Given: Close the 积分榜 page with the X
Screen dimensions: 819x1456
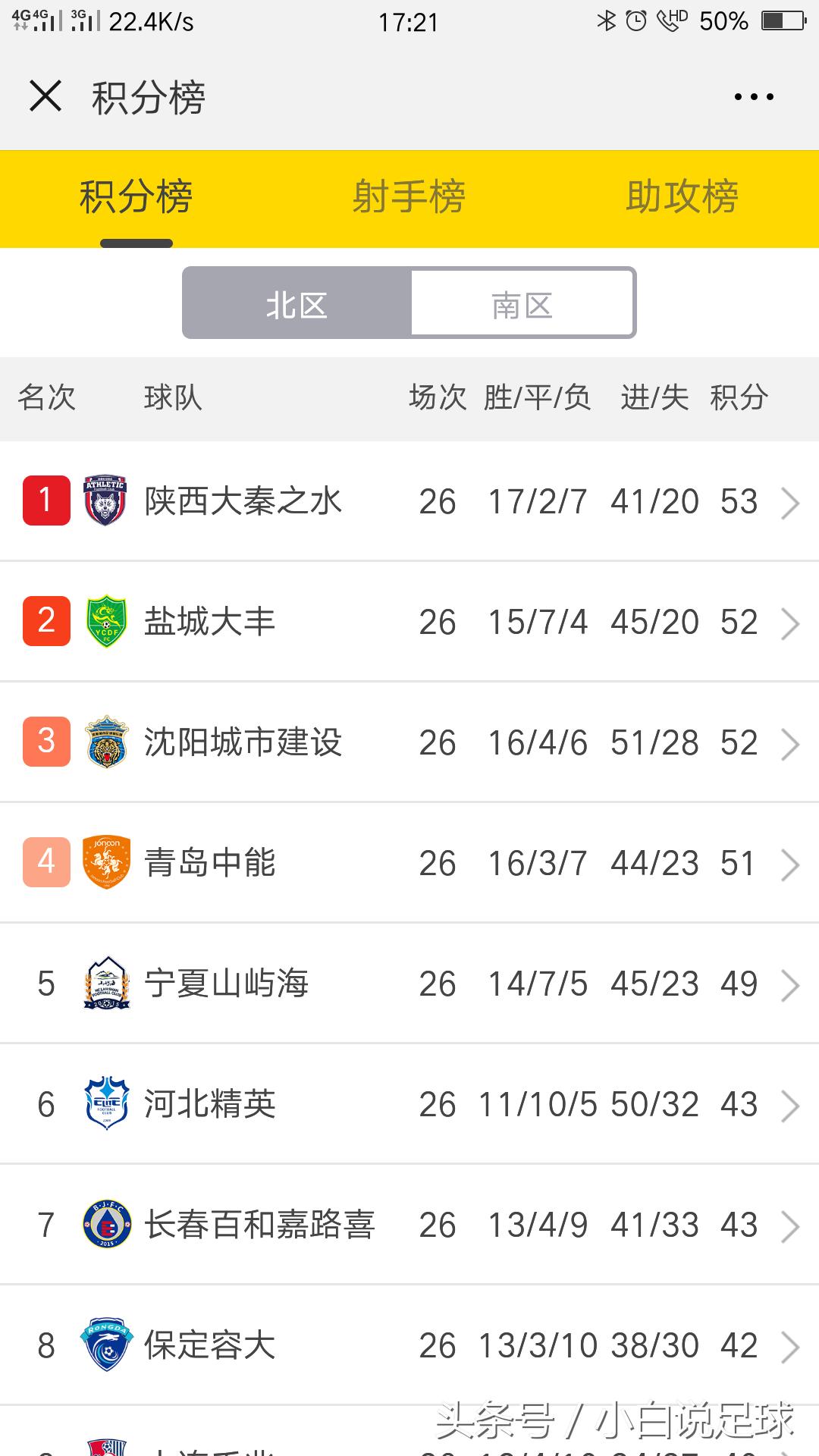Looking at the screenshot, I should [x=45, y=96].
